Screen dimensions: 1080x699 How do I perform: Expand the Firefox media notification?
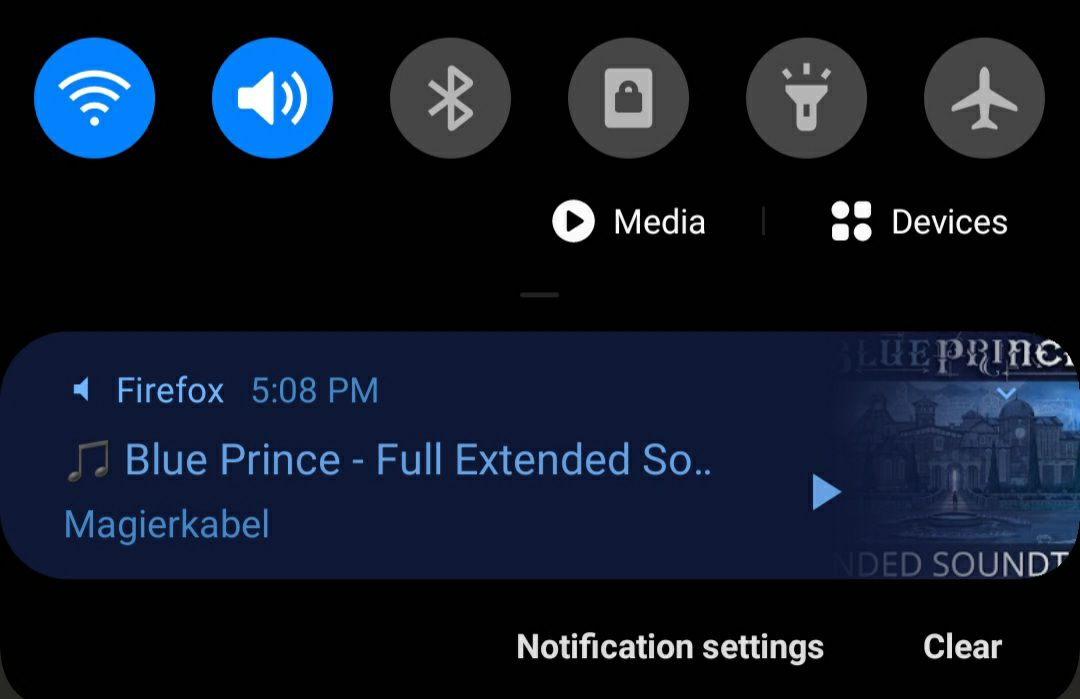tap(1006, 393)
